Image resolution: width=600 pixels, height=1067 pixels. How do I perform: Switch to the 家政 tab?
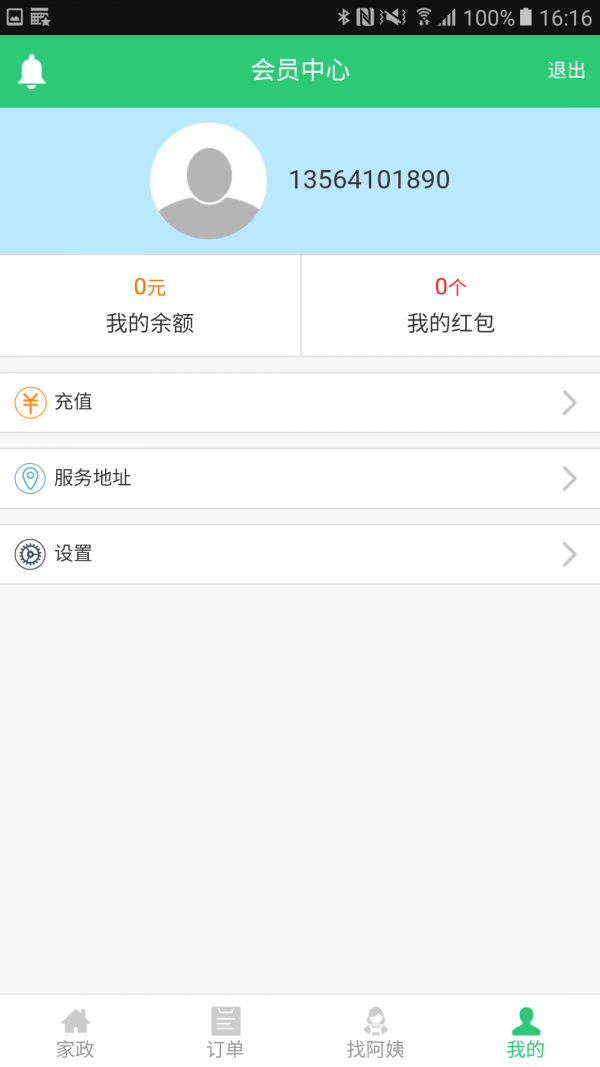(75, 1033)
